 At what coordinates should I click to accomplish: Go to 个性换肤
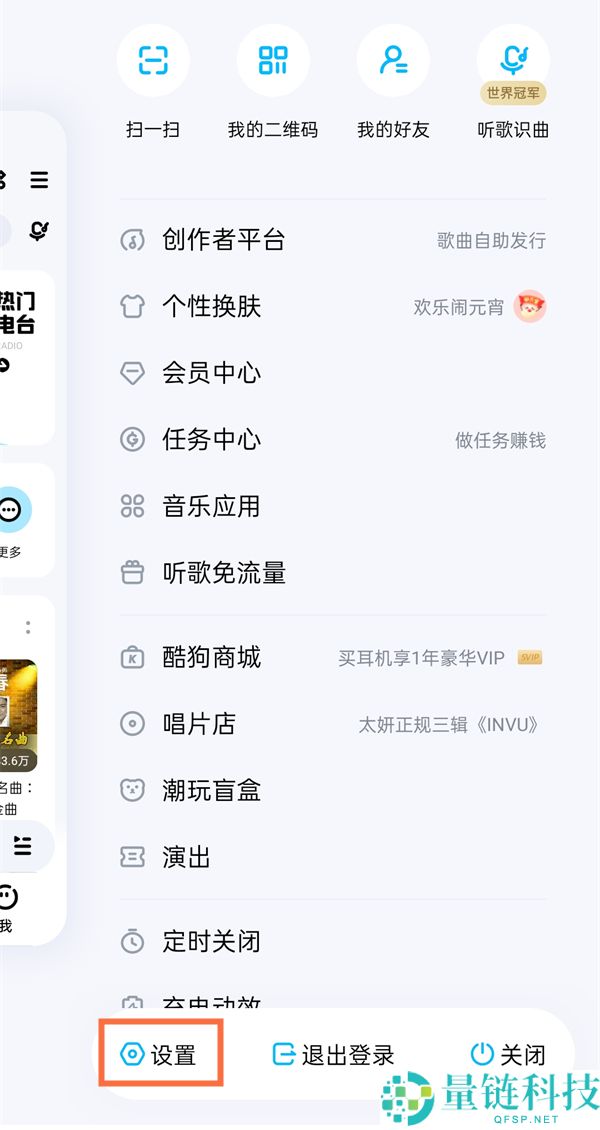pyautogui.click(x=211, y=306)
